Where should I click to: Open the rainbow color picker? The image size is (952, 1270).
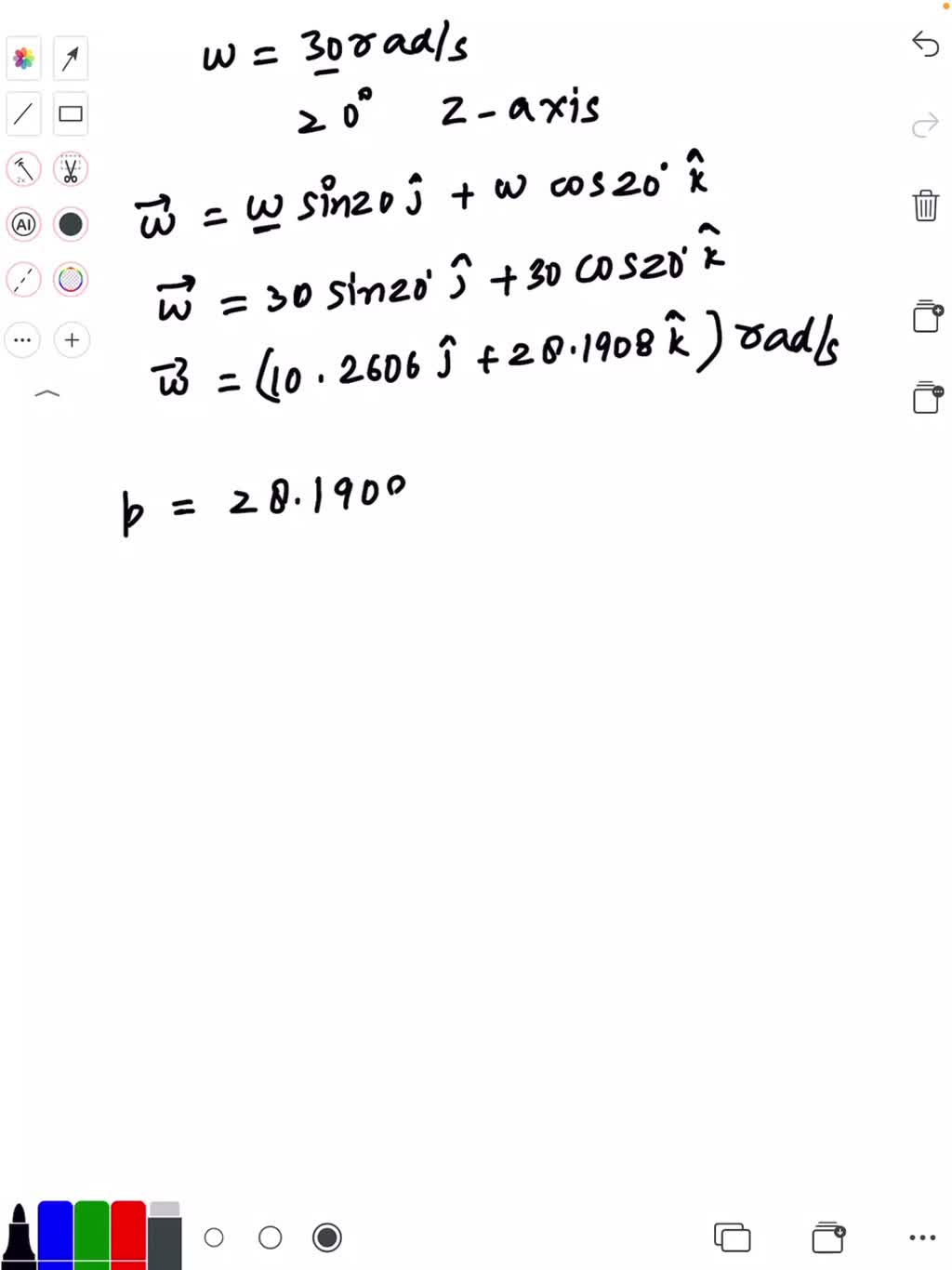[71, 279]
